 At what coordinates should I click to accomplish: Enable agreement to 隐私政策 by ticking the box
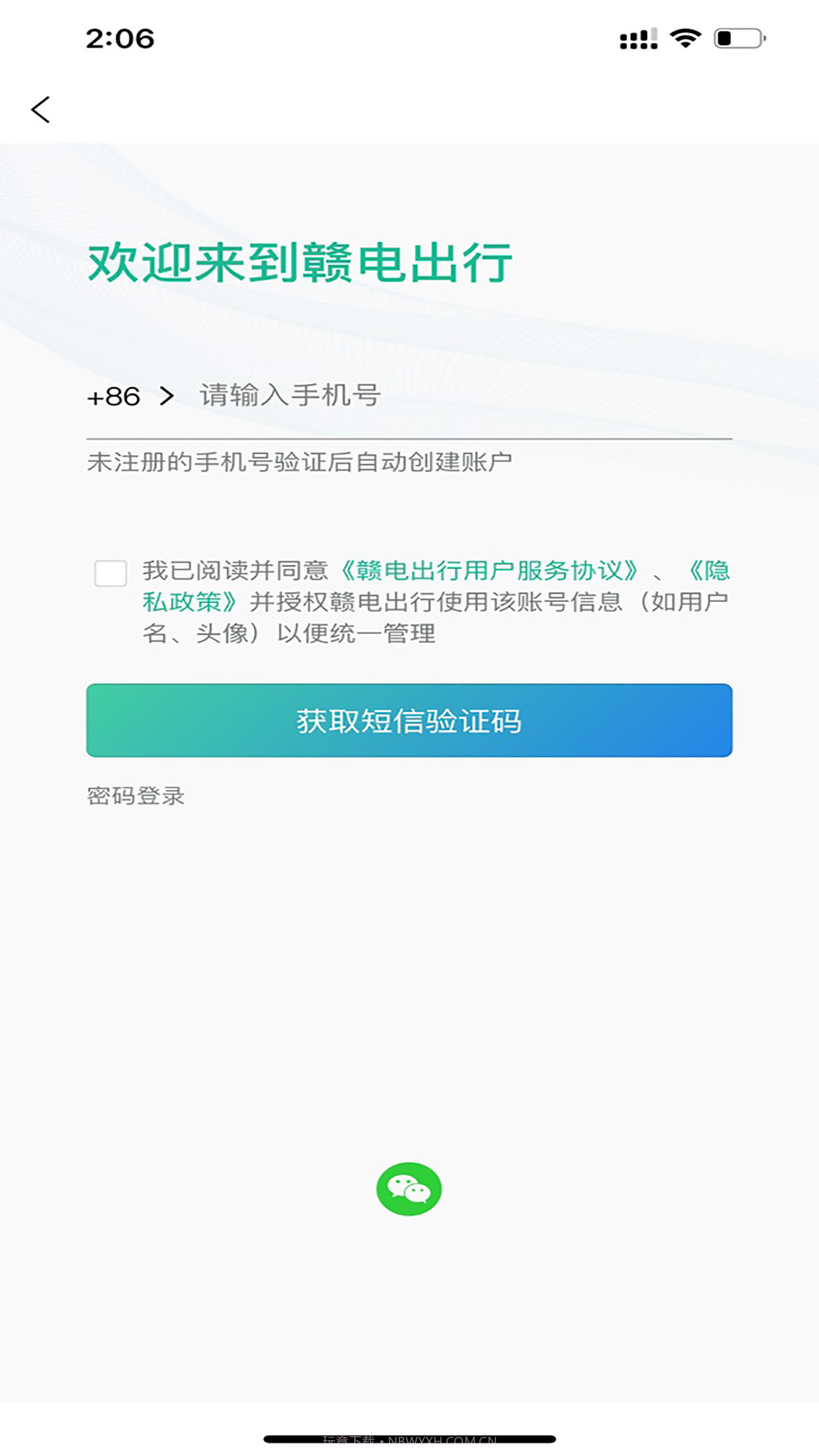point(111,573)
